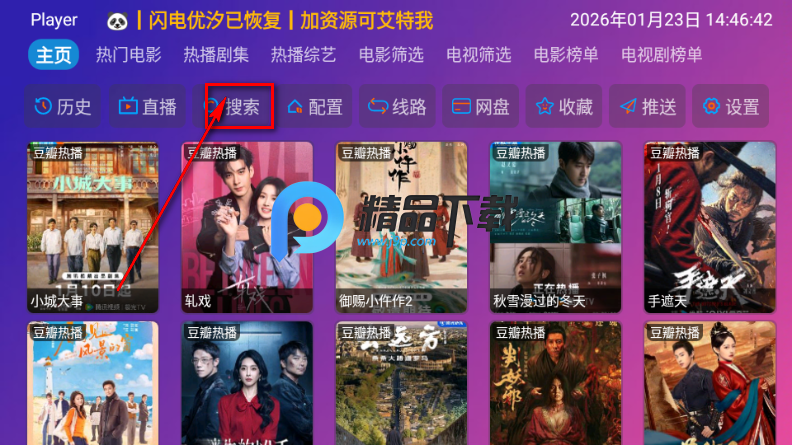This screenshot has width=792, height=445.
Task: Open the 配置 configuration button
Action: click(x=315, y=107)
